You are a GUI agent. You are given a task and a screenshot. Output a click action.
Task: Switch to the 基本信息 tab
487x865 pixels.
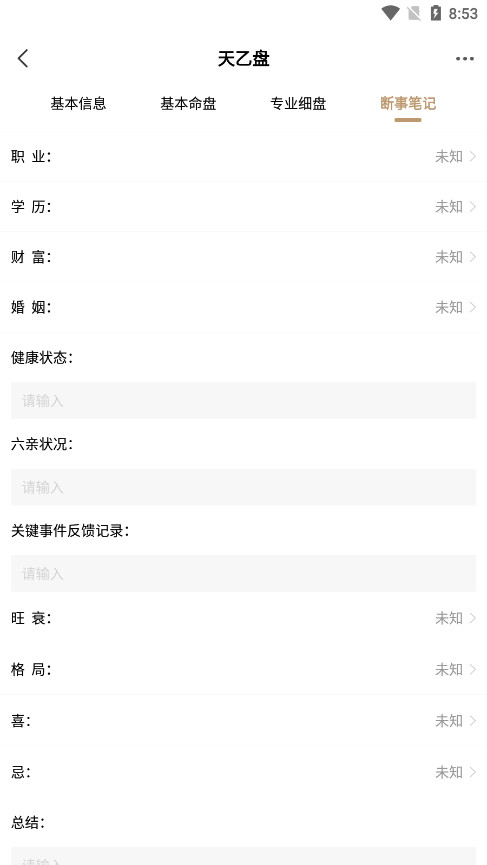[x=78, y=104]
